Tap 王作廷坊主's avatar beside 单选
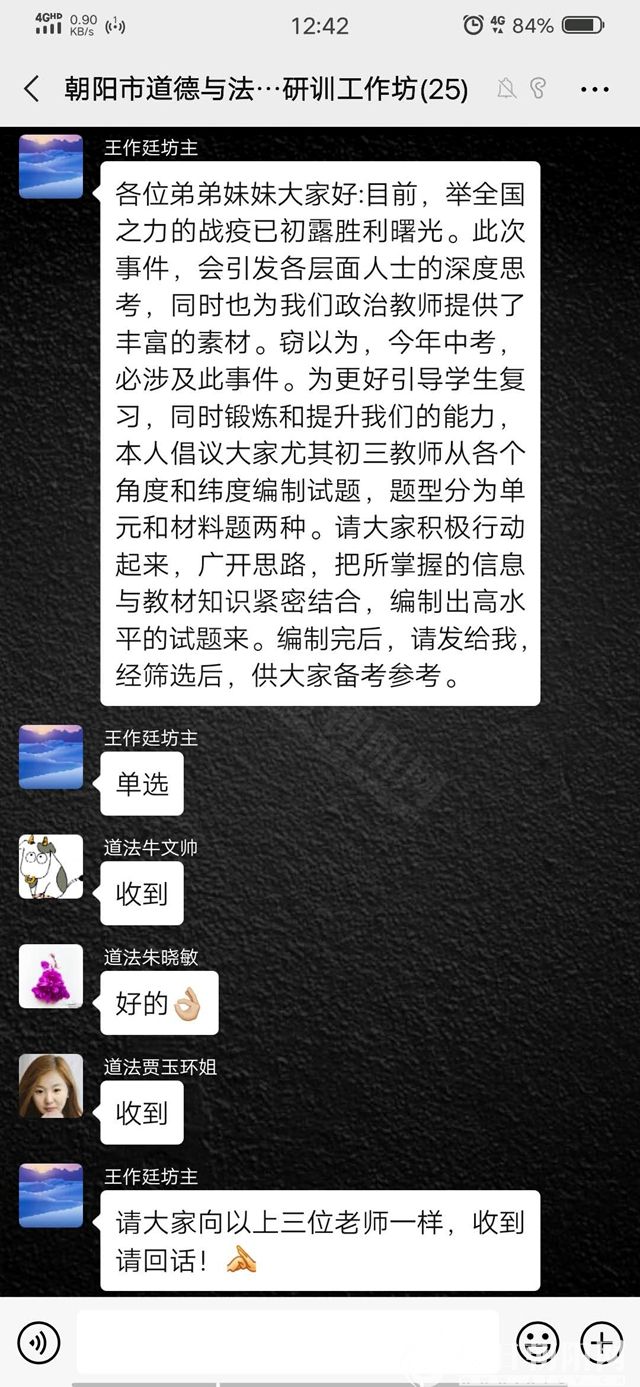The width and height of the screenshot is (640, 1387). pos(51,757)
